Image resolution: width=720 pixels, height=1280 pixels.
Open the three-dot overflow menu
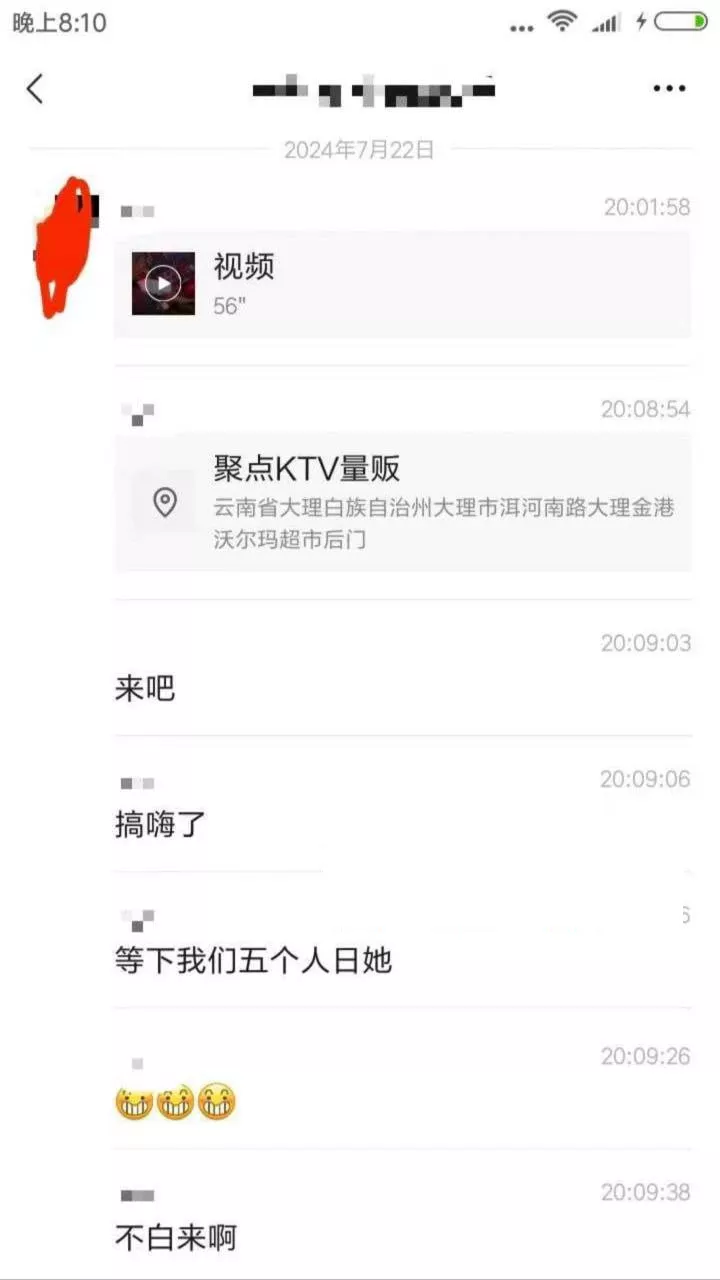[669, 89]
